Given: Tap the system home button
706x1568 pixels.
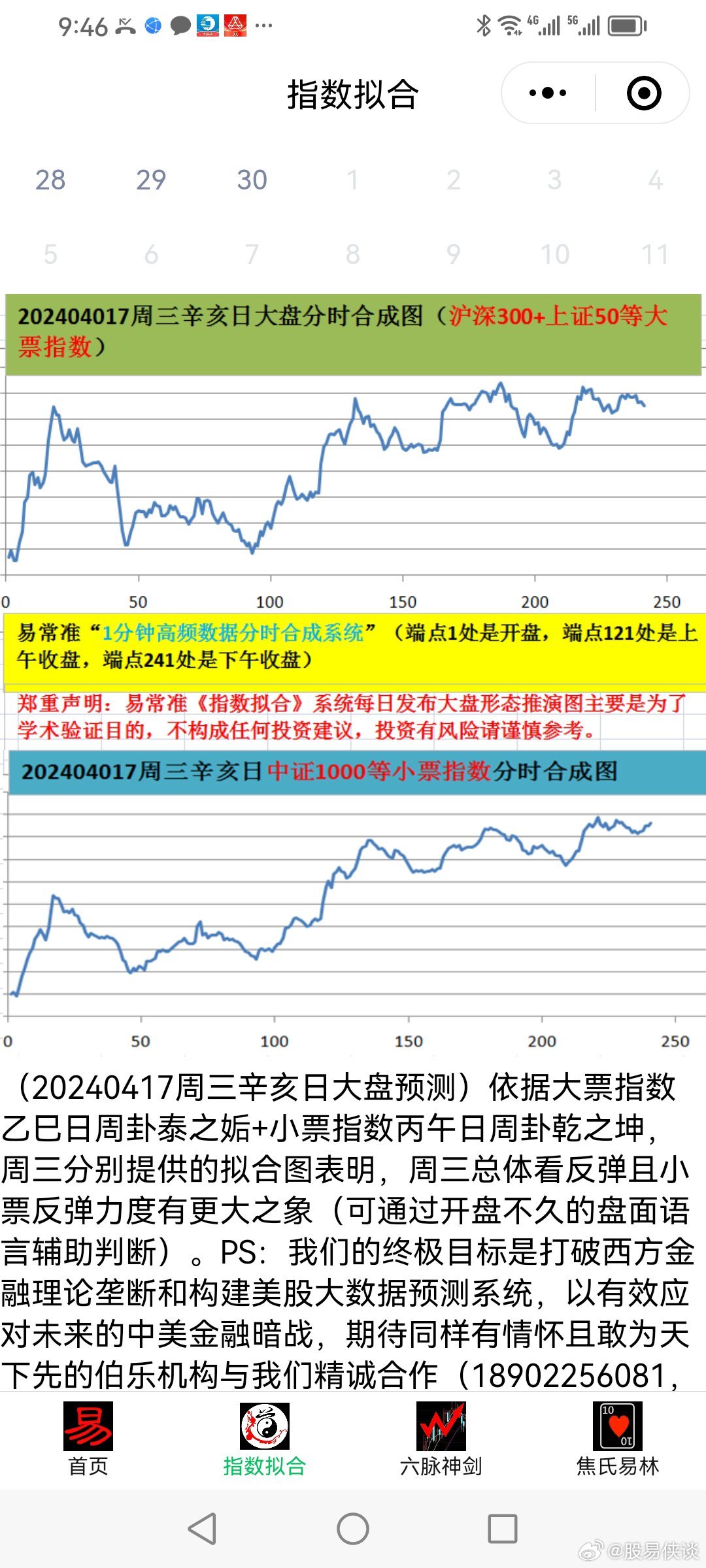Looking at the screenshot, I should tap(353, 1529).
